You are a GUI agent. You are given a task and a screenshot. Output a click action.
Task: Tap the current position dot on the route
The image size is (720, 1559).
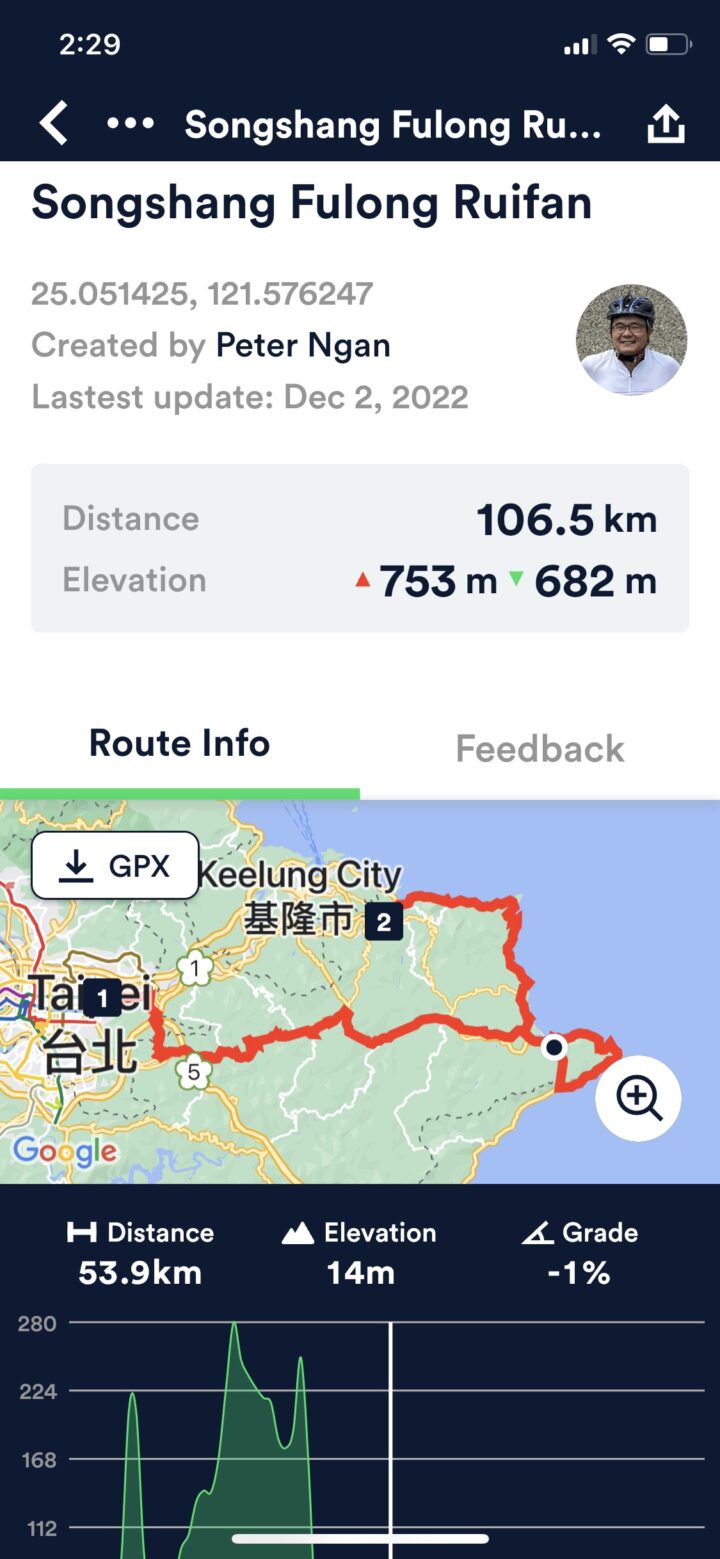click(554, 1047)
